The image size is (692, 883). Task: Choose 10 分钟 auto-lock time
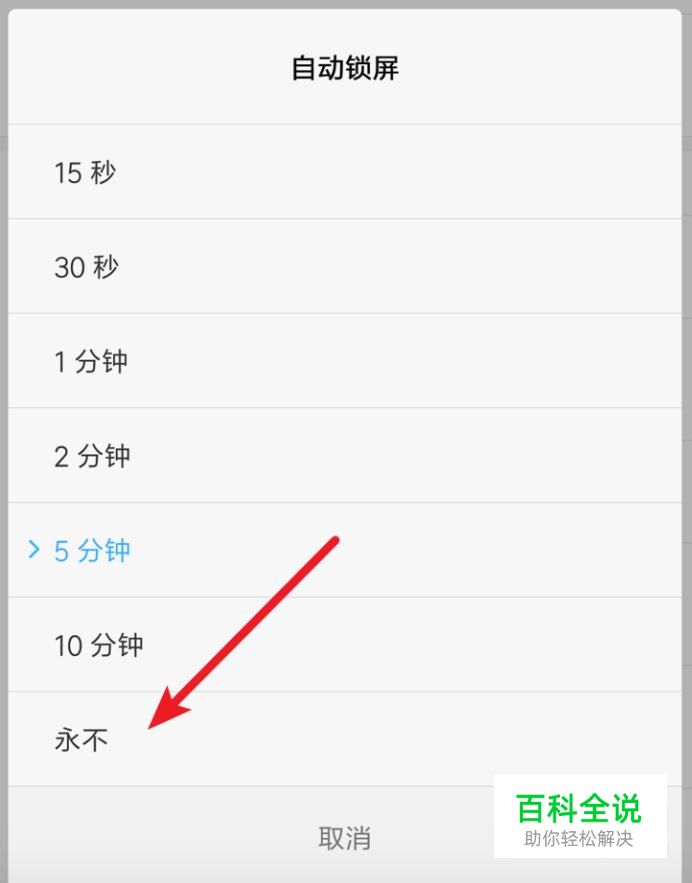point(99,645)
